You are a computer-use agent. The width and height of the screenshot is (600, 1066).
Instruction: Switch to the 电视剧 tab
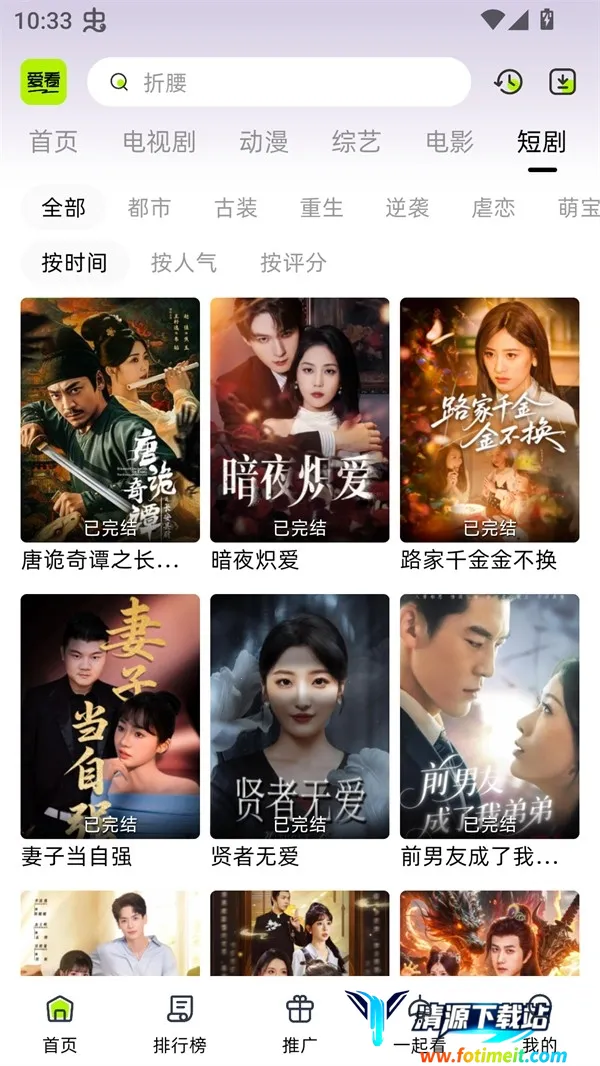coord(159,142)
